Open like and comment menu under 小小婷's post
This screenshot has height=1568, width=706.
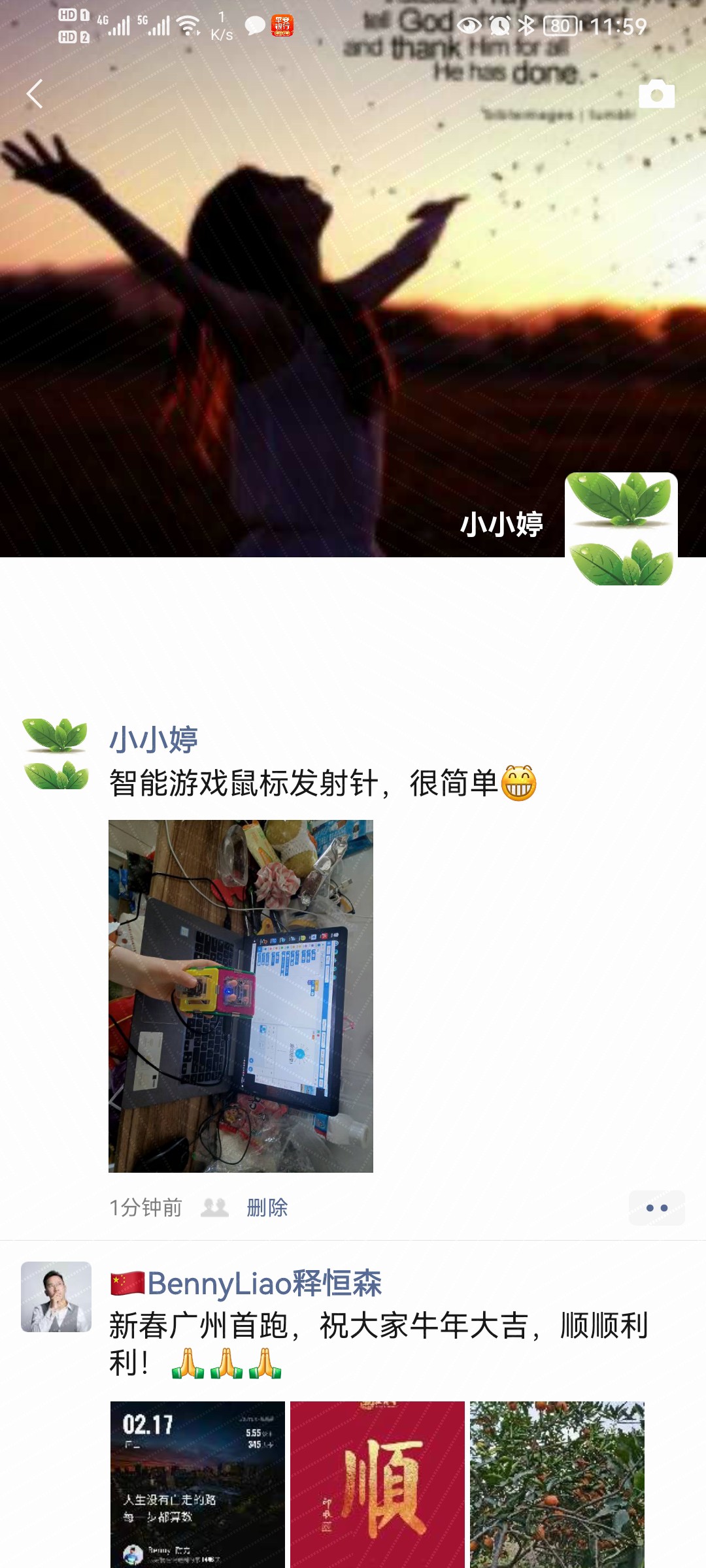656,1207
